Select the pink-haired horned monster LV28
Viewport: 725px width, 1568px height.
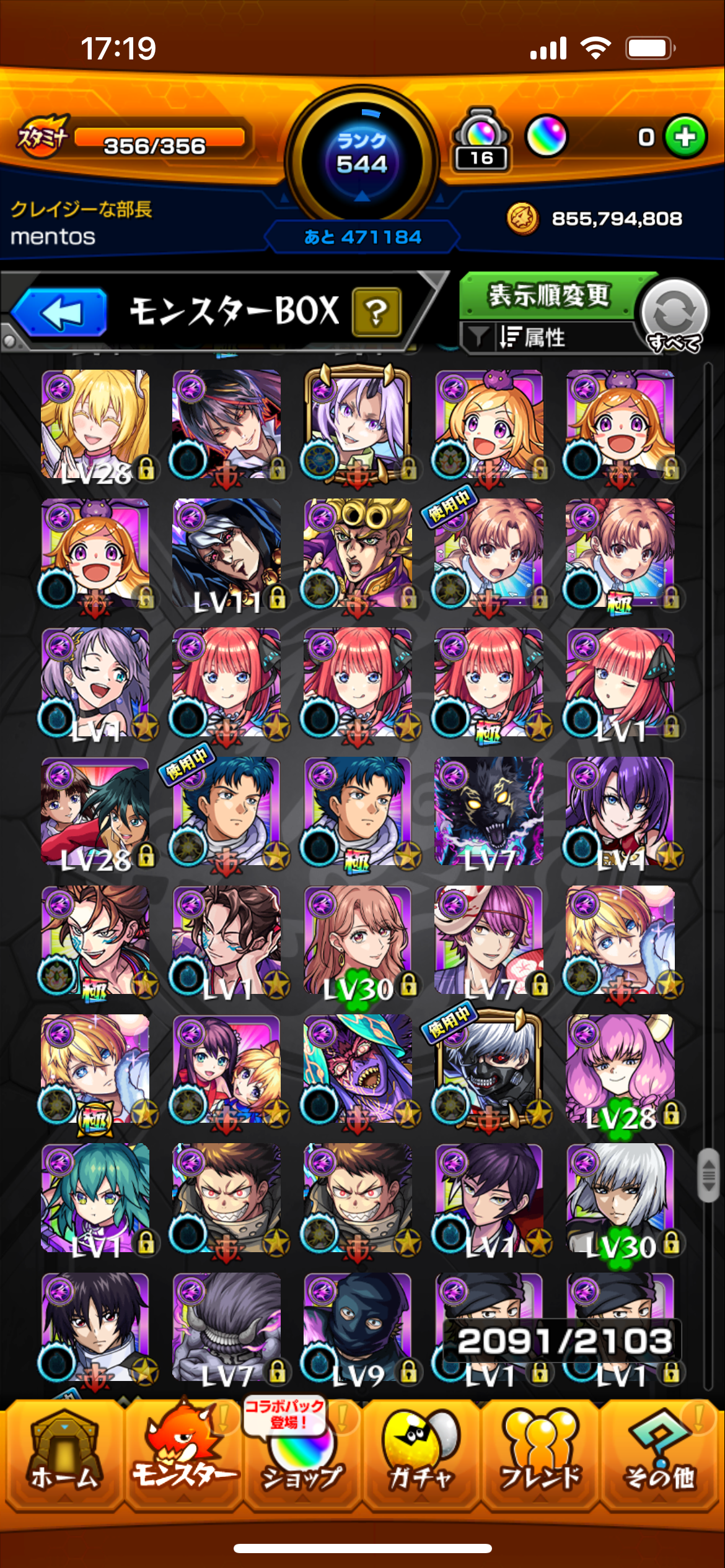pyautogui.click(x=620, y=1070)
